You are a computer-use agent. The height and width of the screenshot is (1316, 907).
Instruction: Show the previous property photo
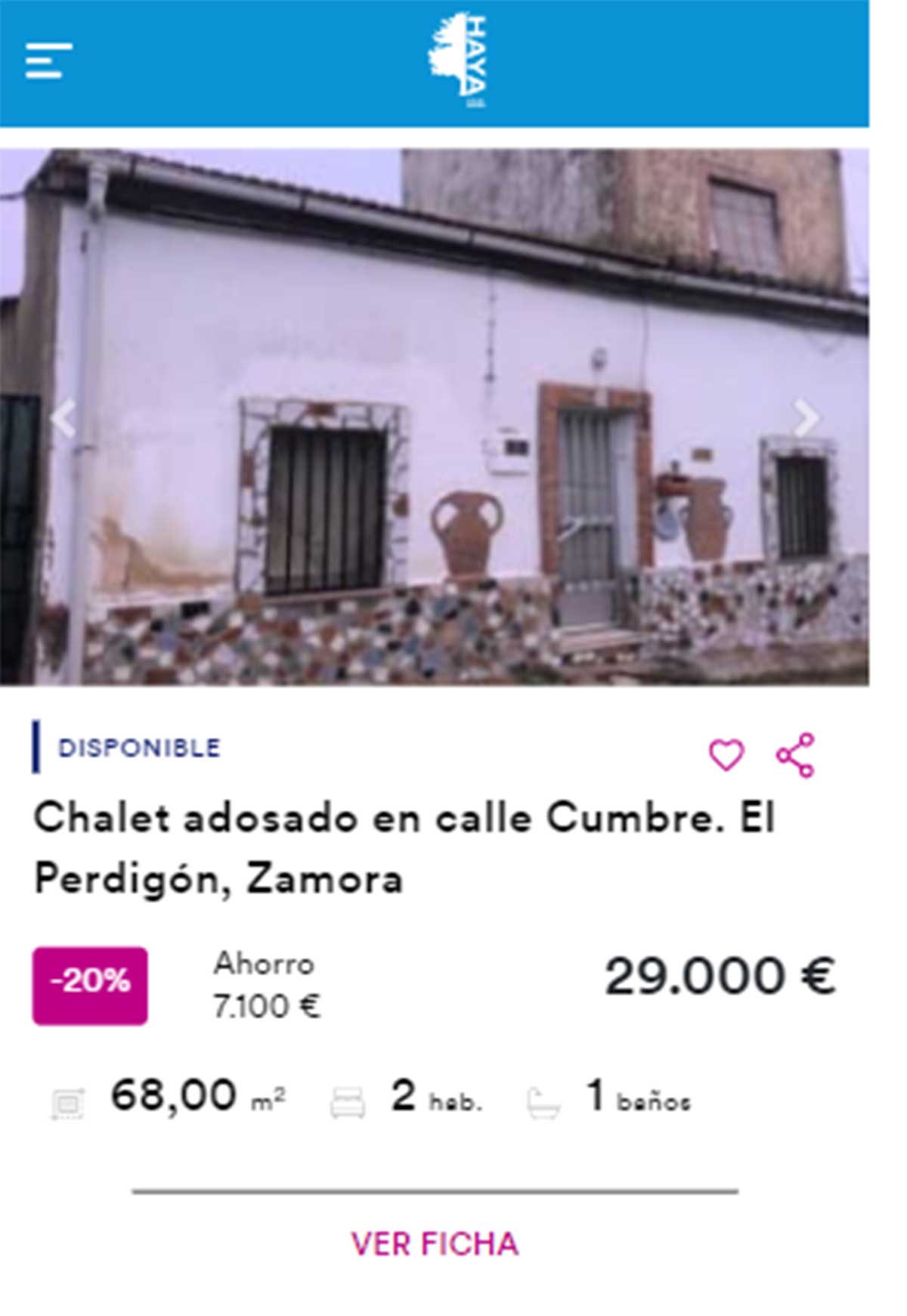point(63,418)
